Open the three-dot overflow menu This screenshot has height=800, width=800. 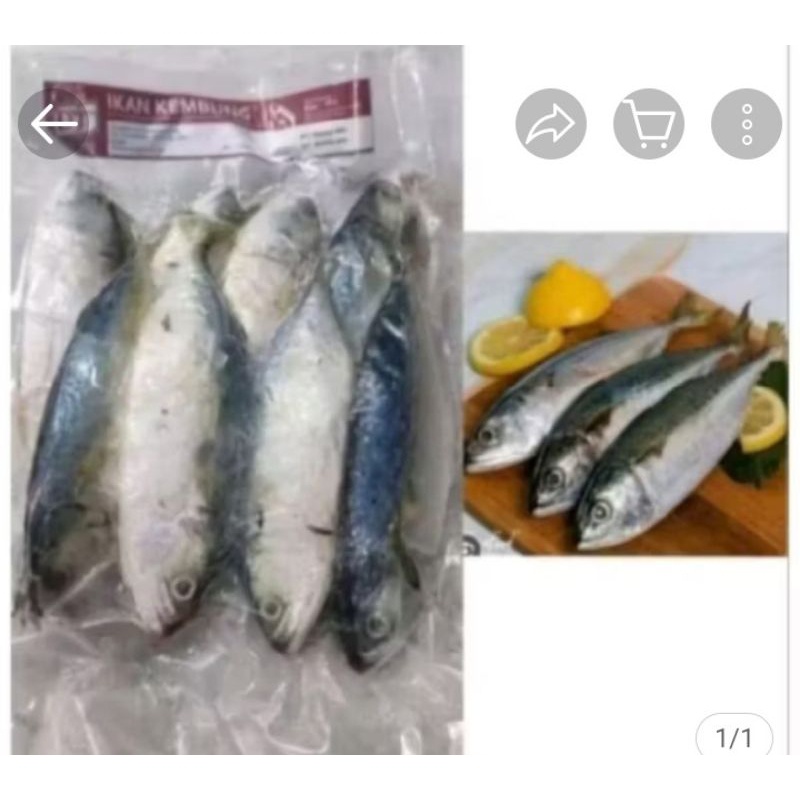tap(746, 124)
